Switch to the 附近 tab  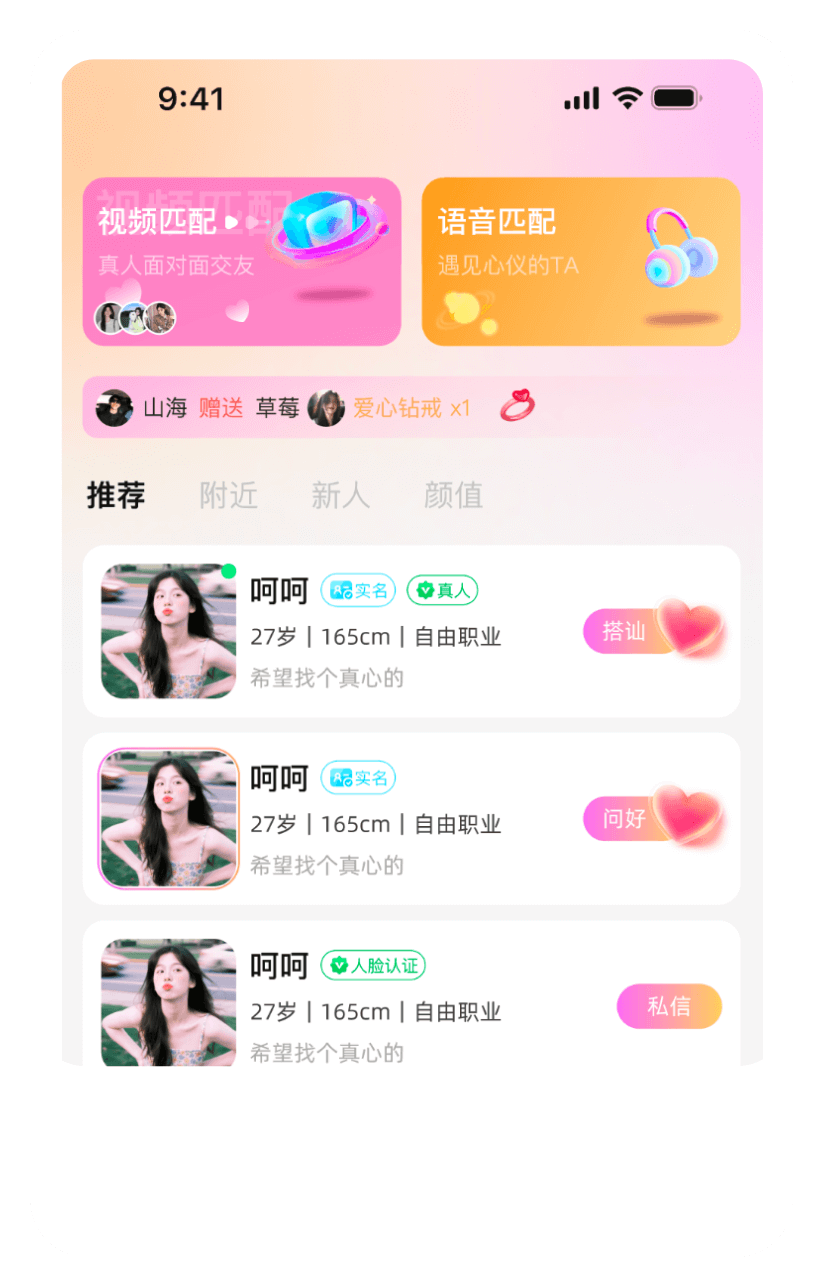pos(229,496)
